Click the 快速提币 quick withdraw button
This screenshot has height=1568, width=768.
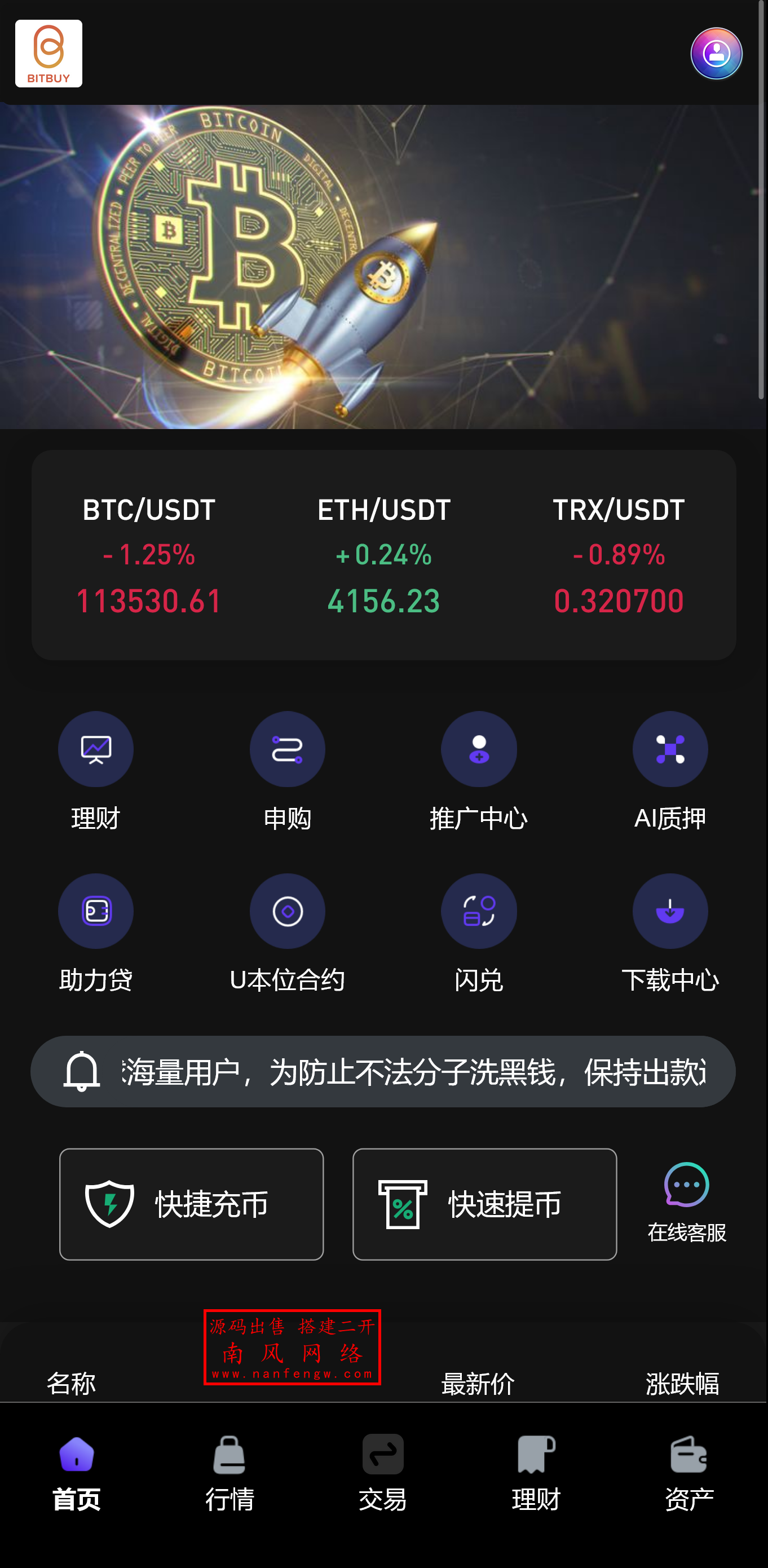click(484, 1204)
